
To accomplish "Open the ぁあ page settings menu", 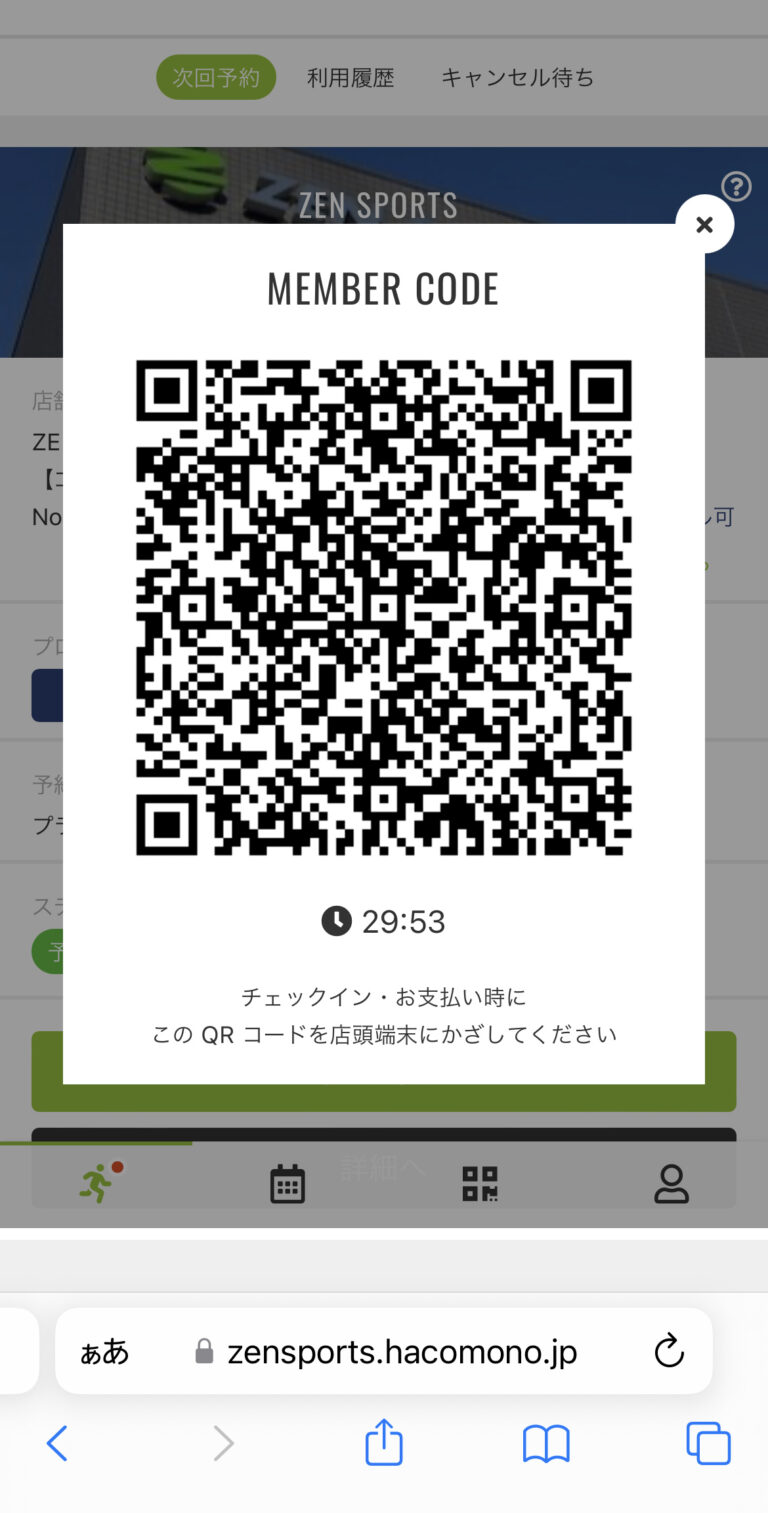I will 106,1351.
